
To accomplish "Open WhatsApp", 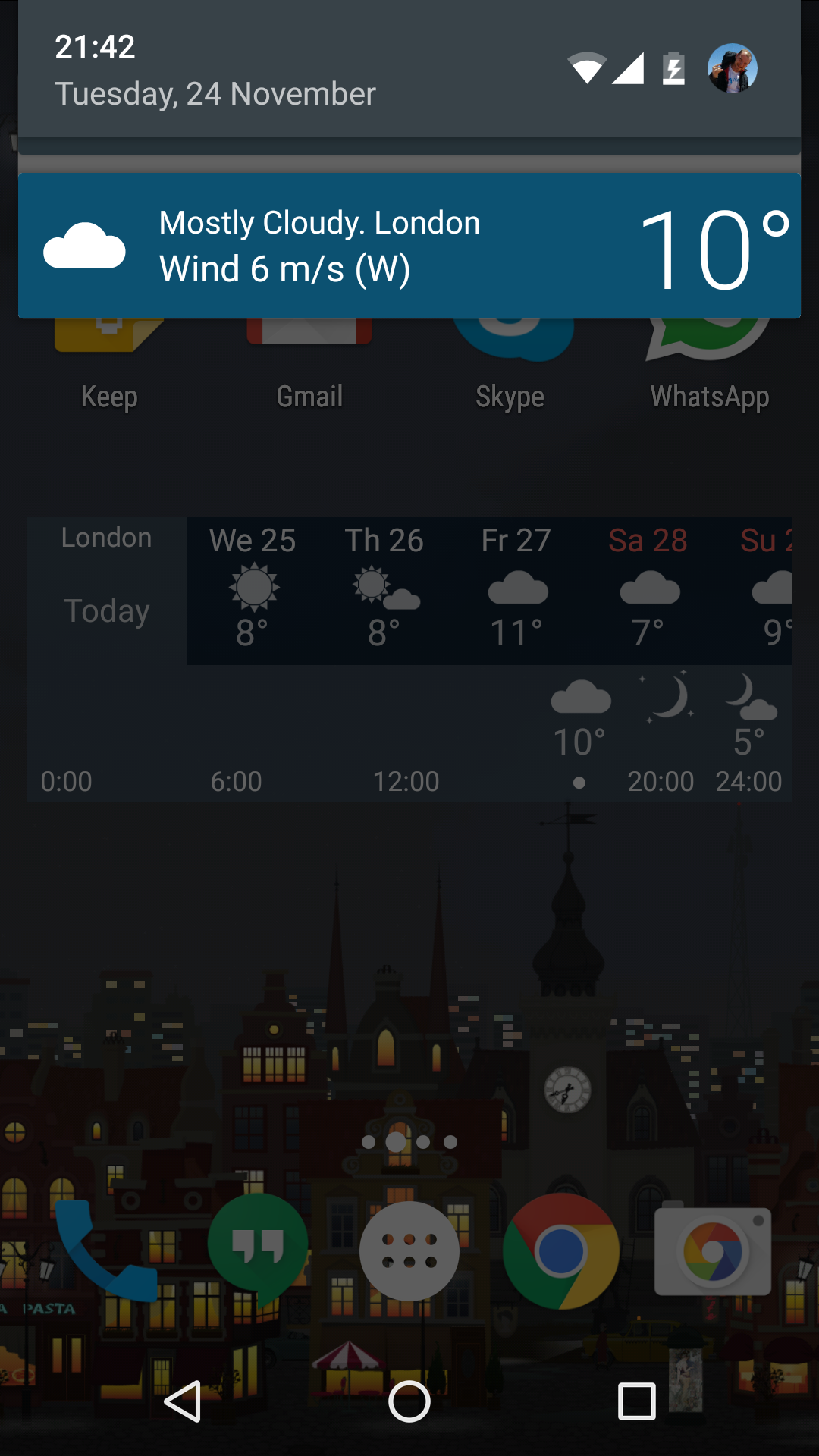I will point(710,364).
